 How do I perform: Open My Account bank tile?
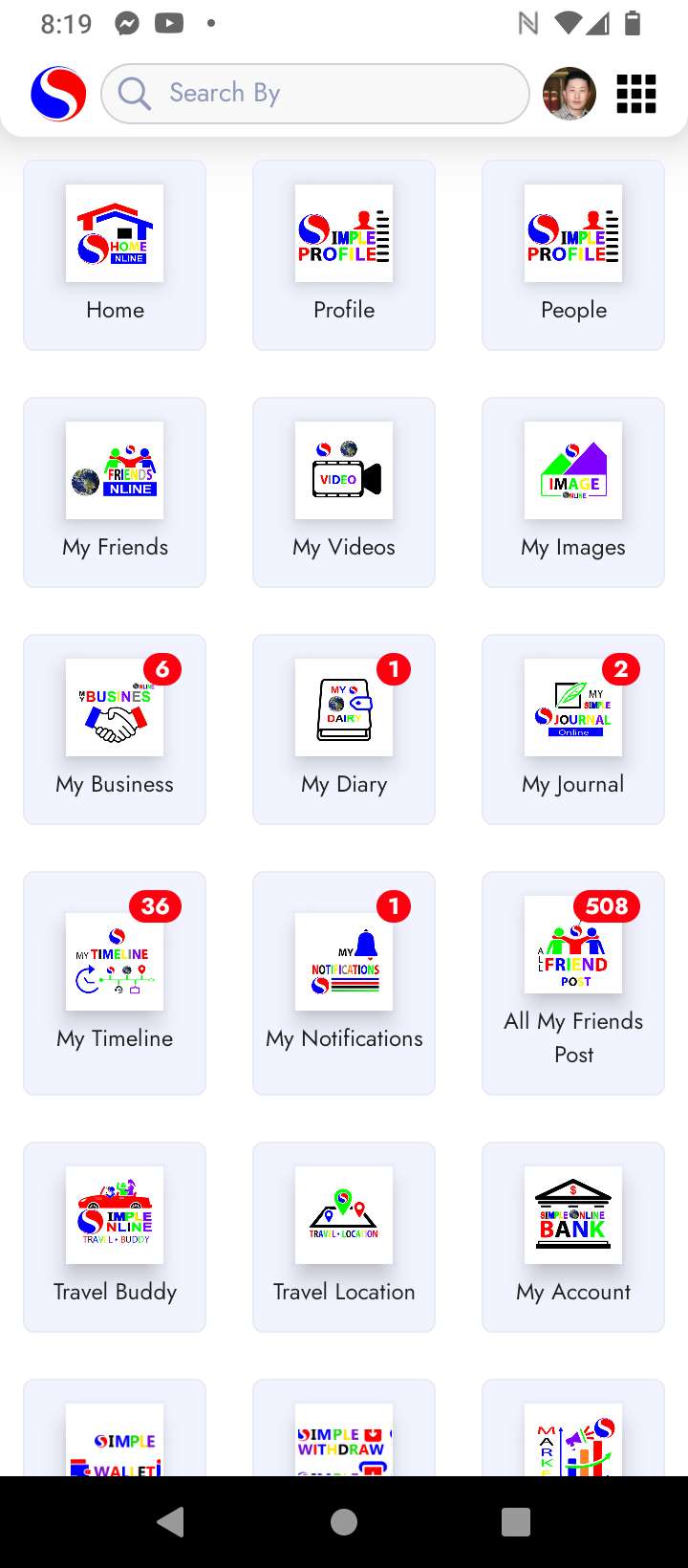point(573,1237)
